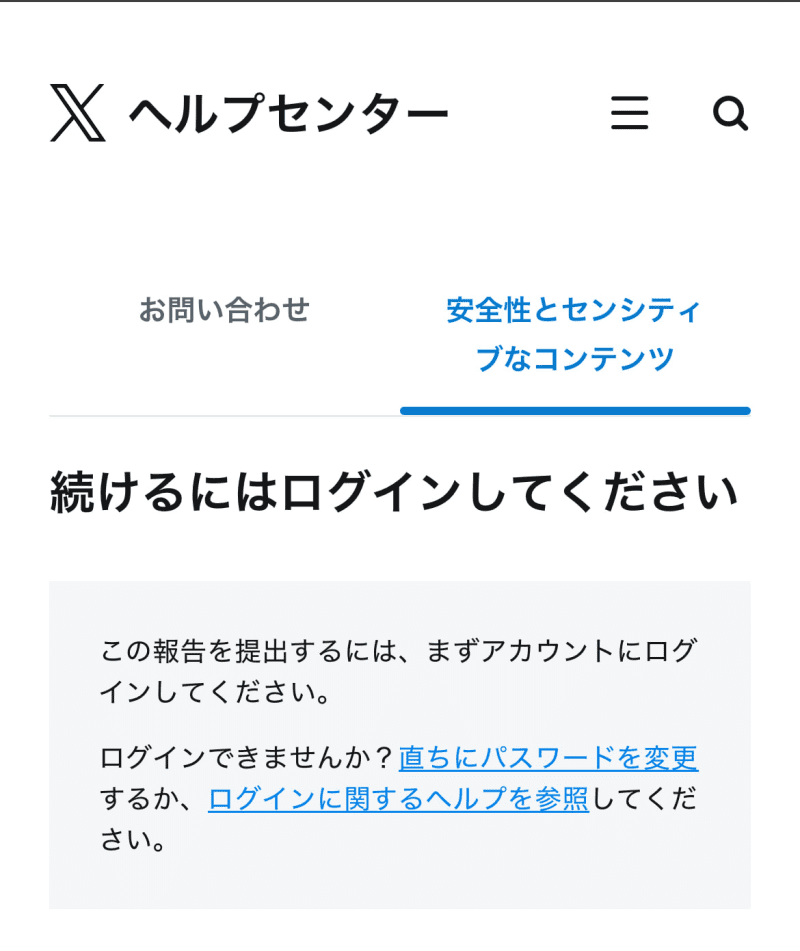The width and height of the screenshot is (800, 951).
Task: Open the ログインに関するヘルプを参照 link
Action: (398, 799)
